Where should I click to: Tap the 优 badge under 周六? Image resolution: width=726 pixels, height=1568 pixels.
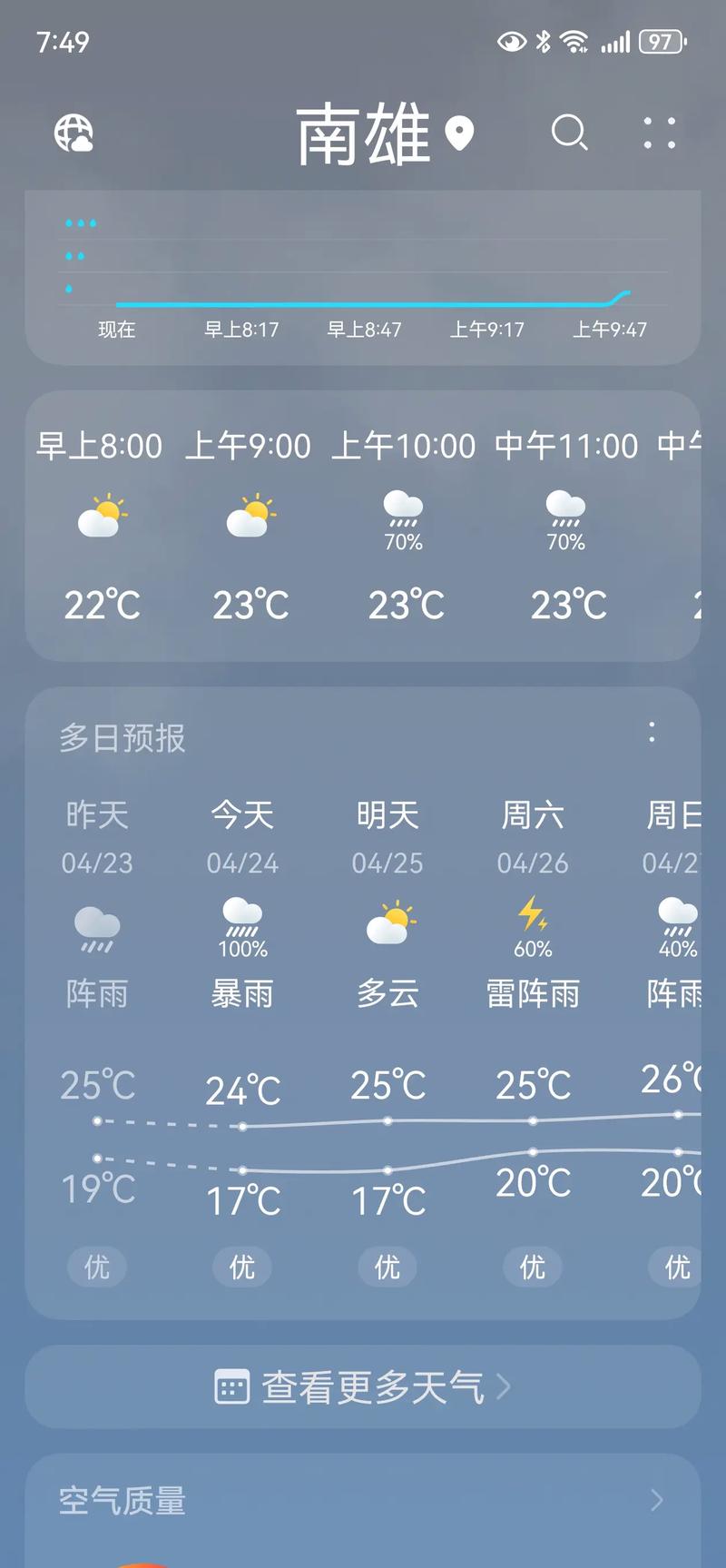(533, 1267)
